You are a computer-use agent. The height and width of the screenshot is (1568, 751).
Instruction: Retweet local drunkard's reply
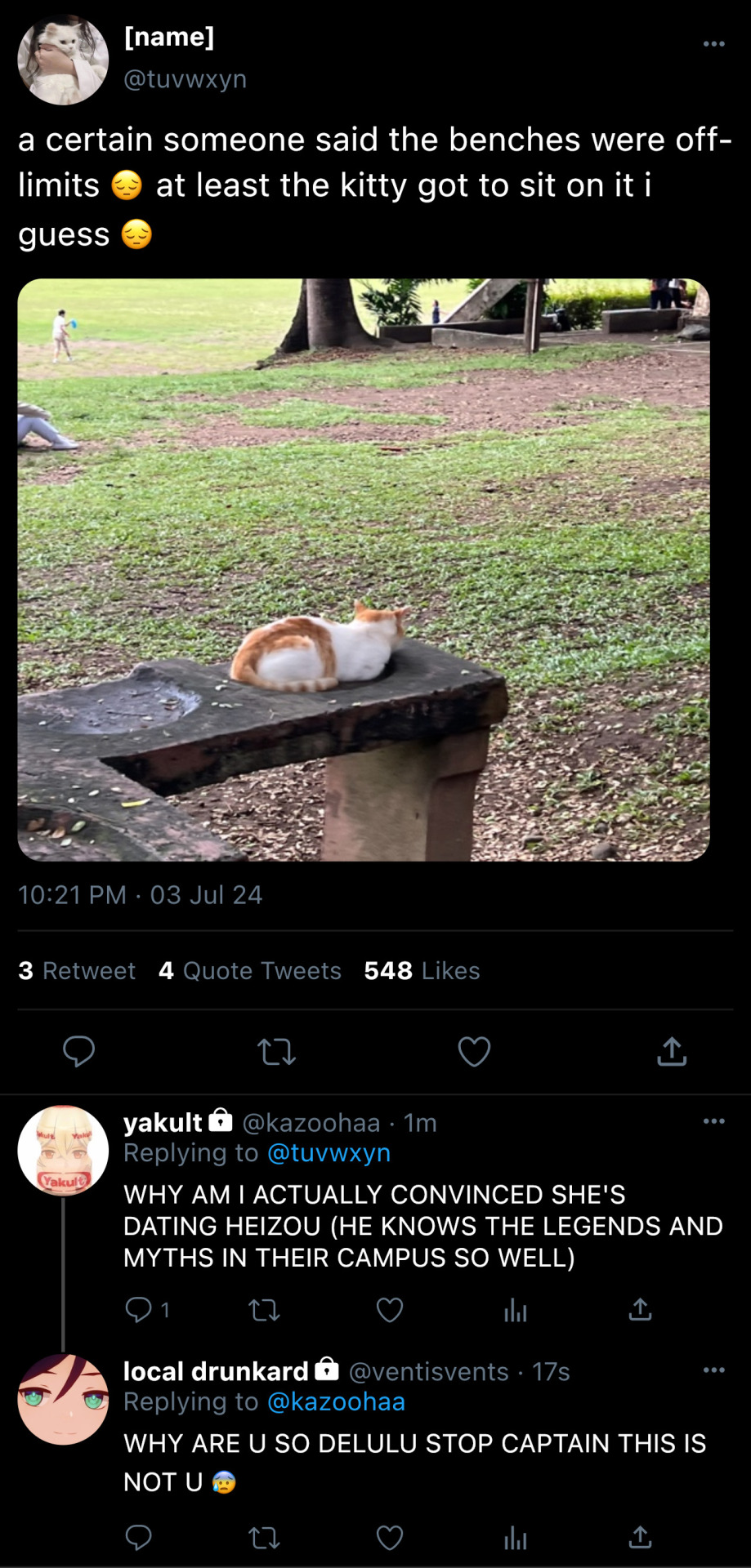tap(264, 1538)
